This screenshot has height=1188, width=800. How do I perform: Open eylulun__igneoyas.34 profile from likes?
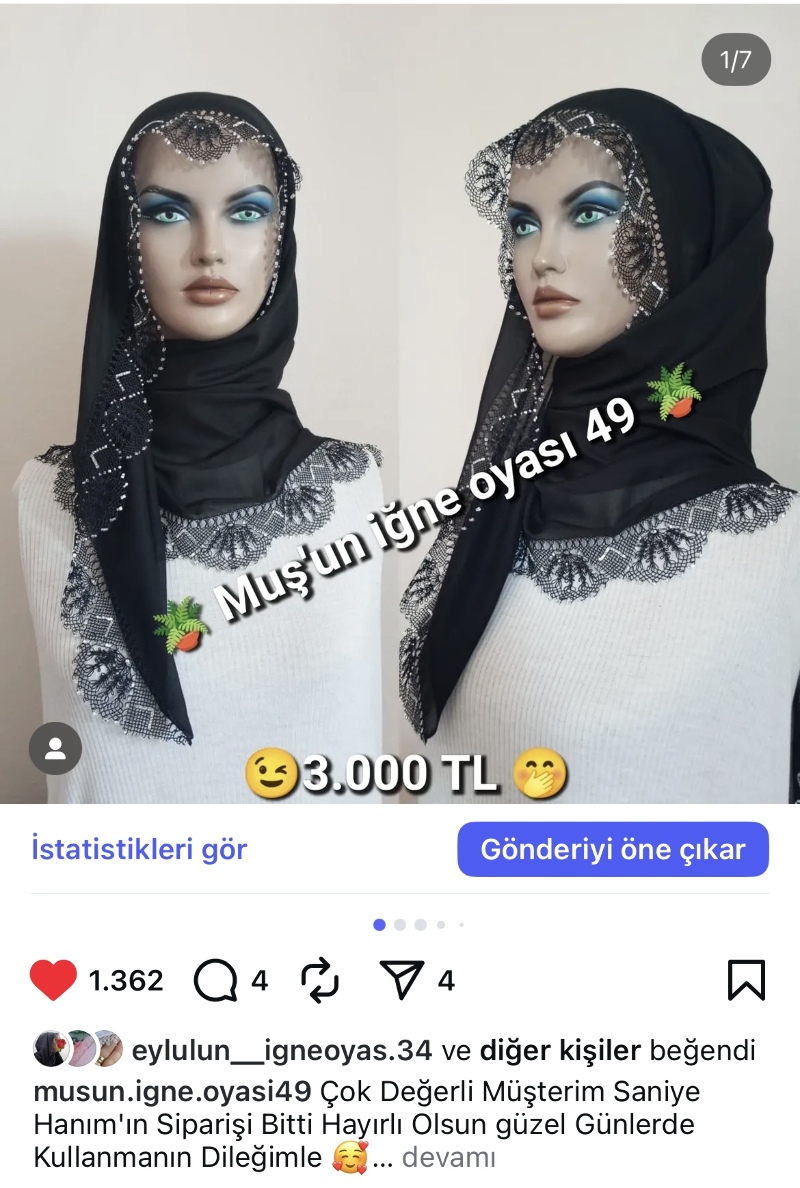pyautogui.click(x=283, y=1051)
